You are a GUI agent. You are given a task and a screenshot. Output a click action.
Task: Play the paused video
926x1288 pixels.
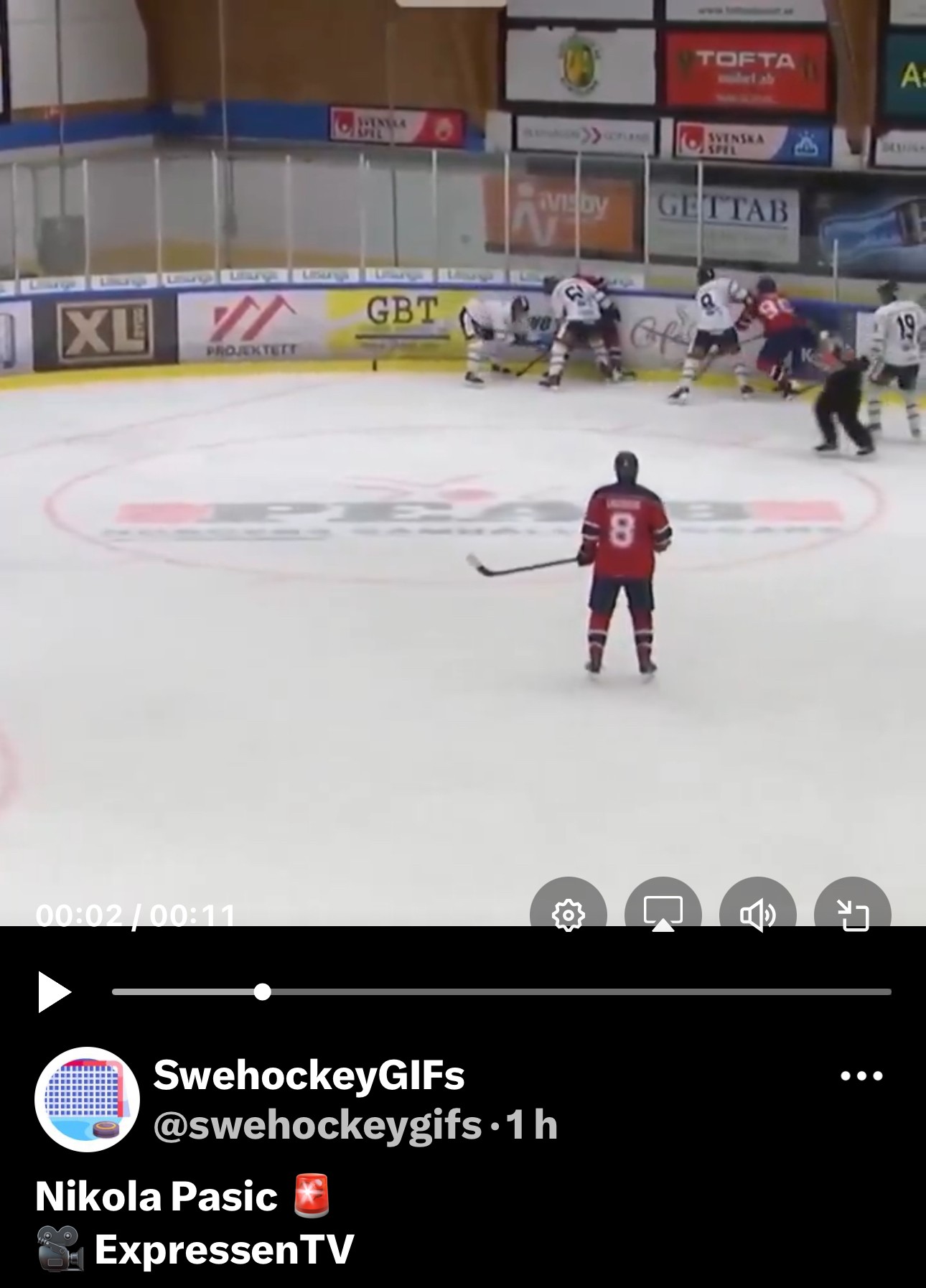[x=54, y=992]
